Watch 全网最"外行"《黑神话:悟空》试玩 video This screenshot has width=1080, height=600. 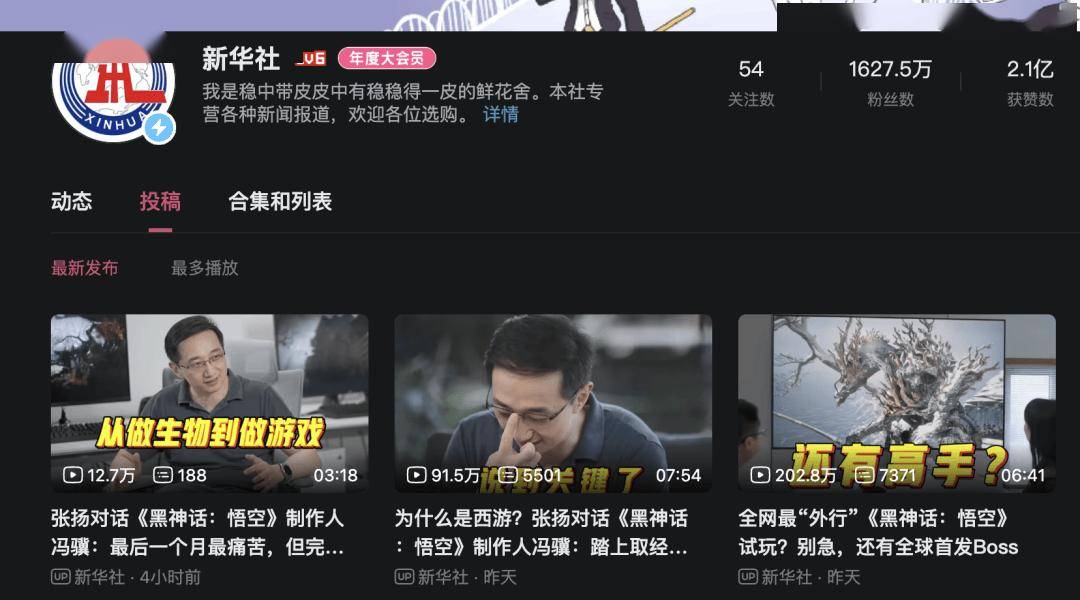[896, 403]
